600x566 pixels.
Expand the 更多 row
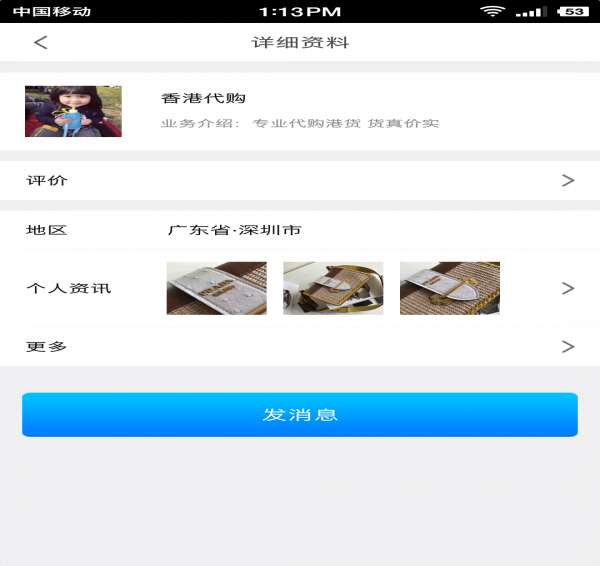tap(300, 347)
